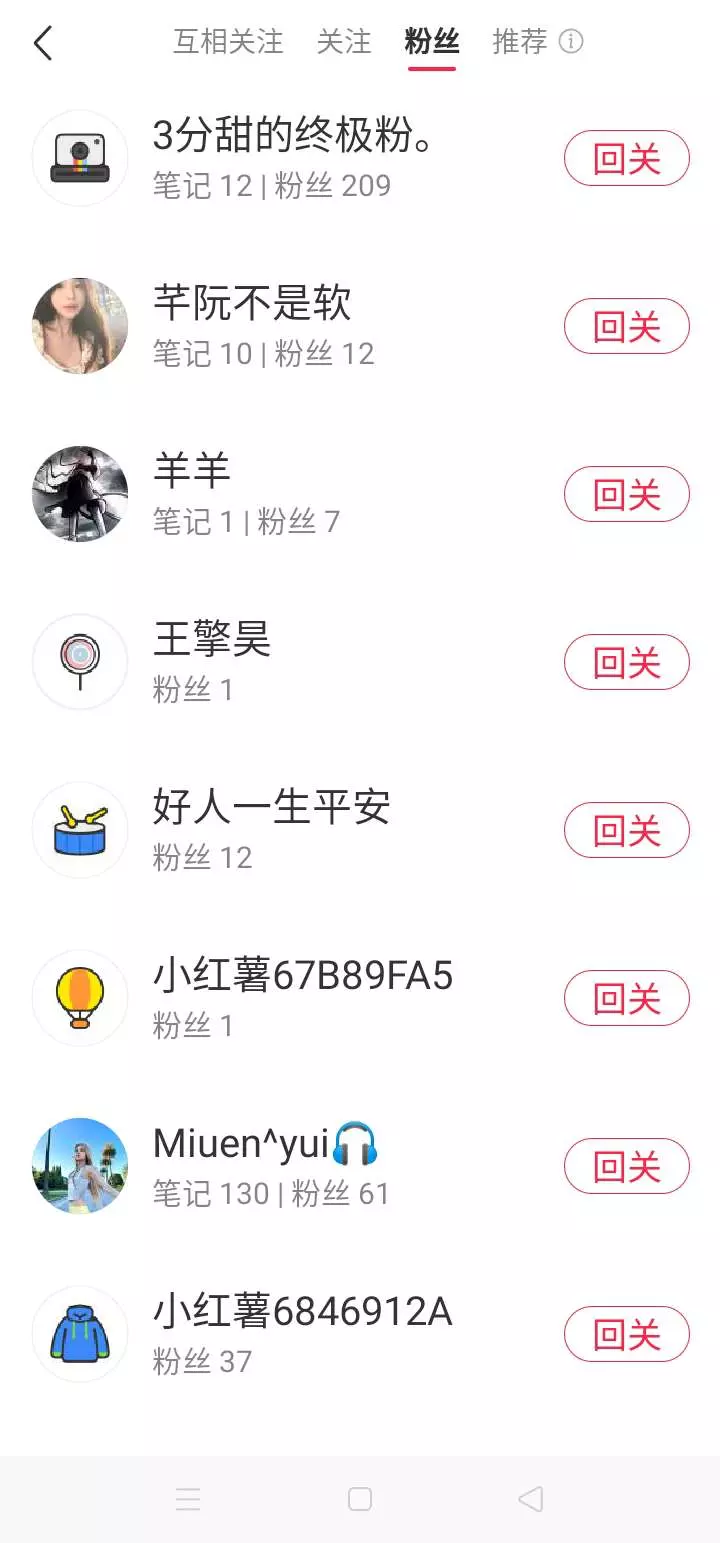The image size is (720, 1543).
Task: Switch to the 互相关注 tab
Action: point(228,42)
